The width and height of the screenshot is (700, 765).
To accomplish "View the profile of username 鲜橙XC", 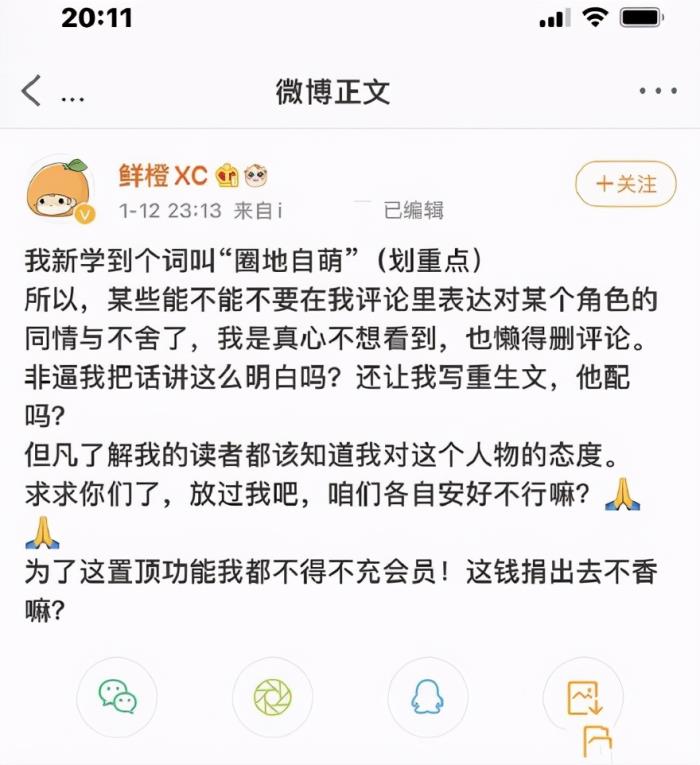I will (x=162, y=176).
